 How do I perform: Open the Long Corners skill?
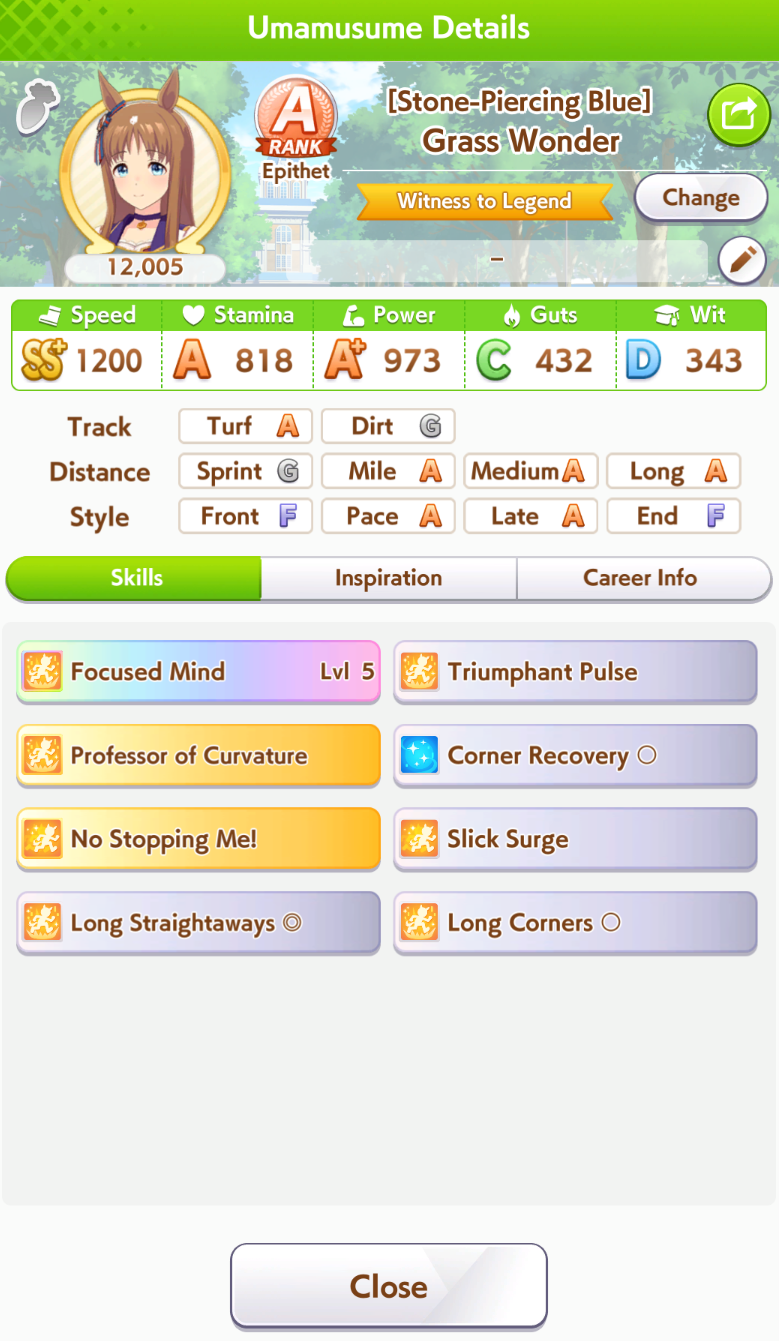click(x=575, y=923)
